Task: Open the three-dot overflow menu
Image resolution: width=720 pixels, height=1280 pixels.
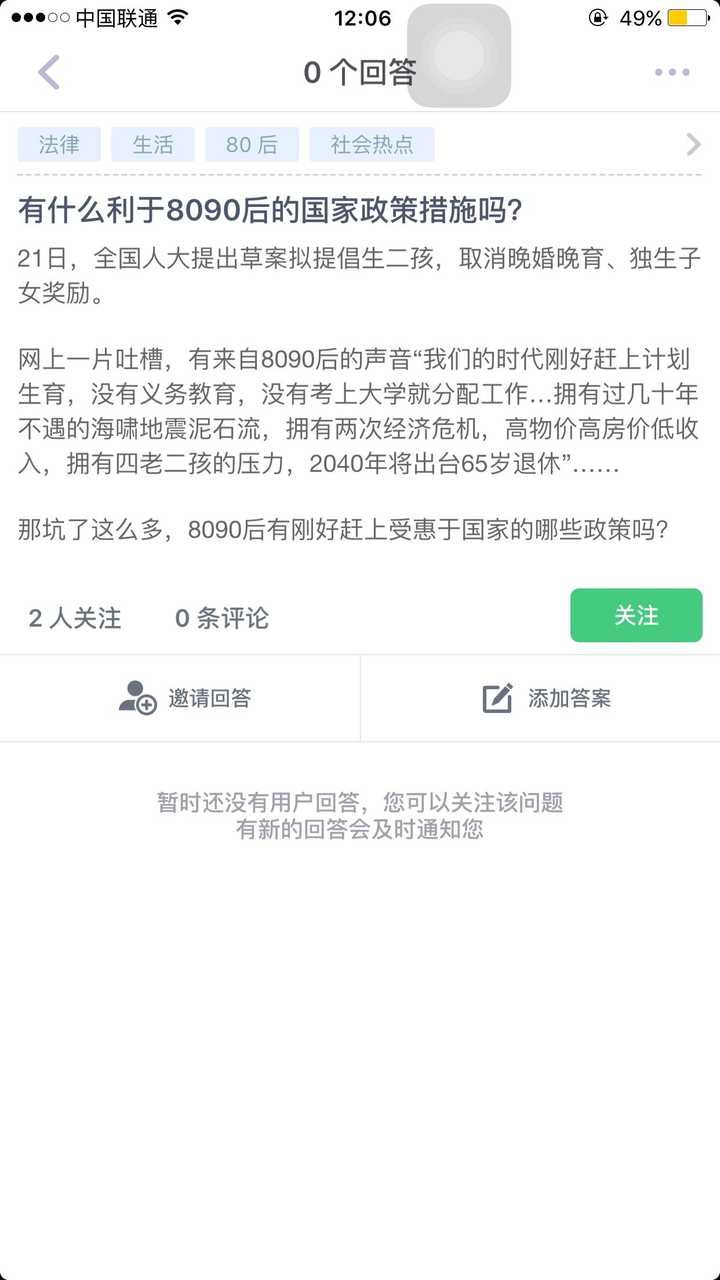Action: coord(672,72)
